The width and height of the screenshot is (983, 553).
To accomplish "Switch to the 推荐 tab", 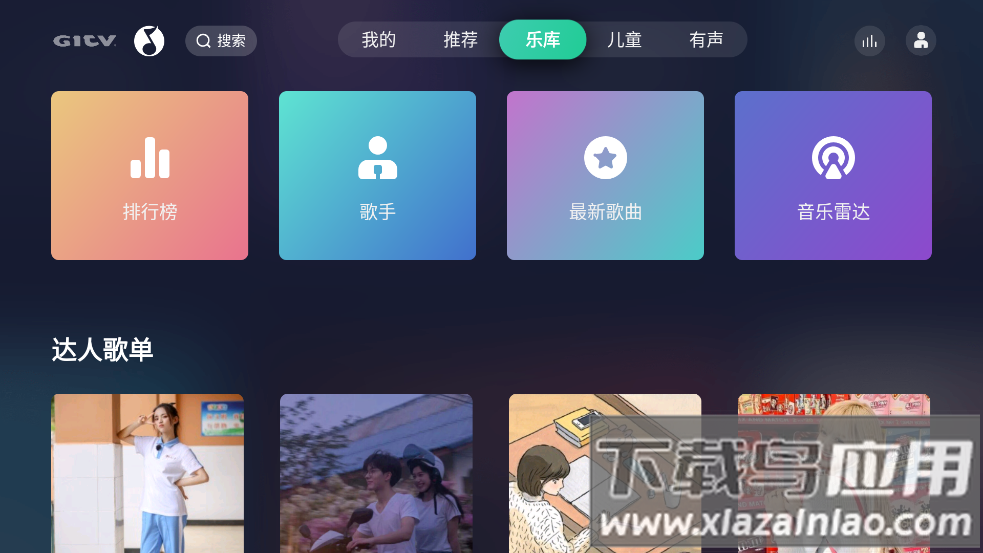I will pos(461,40).
